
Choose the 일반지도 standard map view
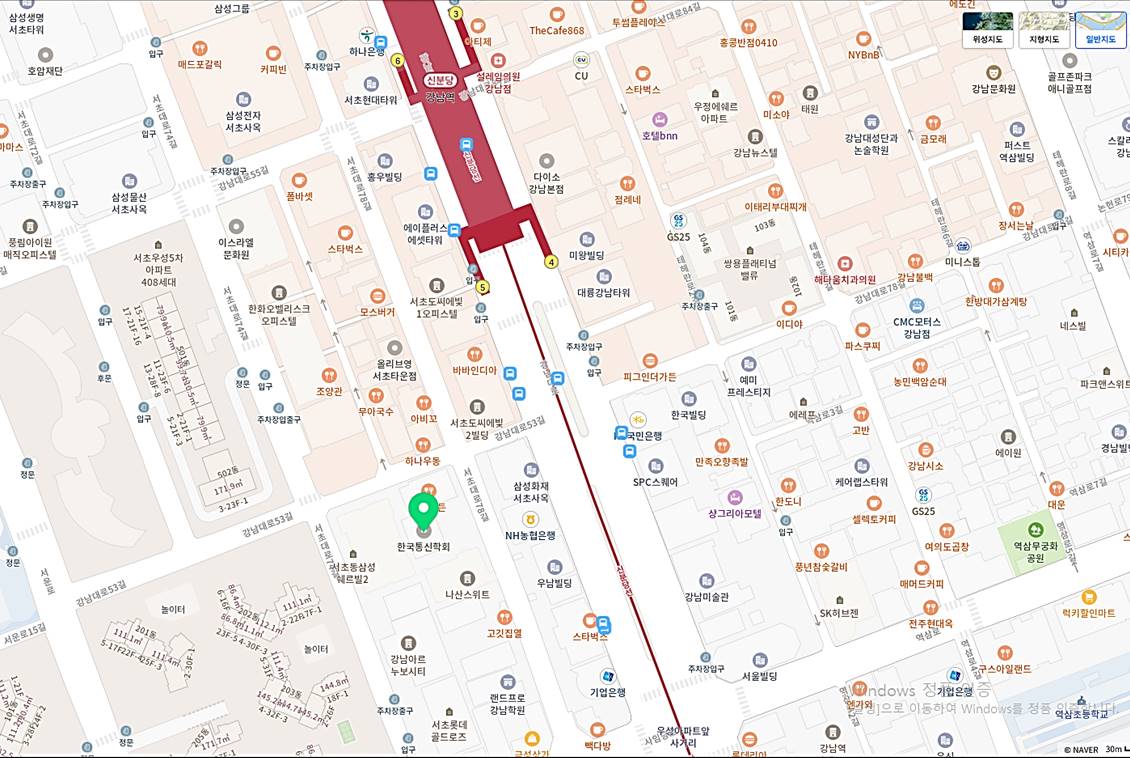[x=1100, y=29]
